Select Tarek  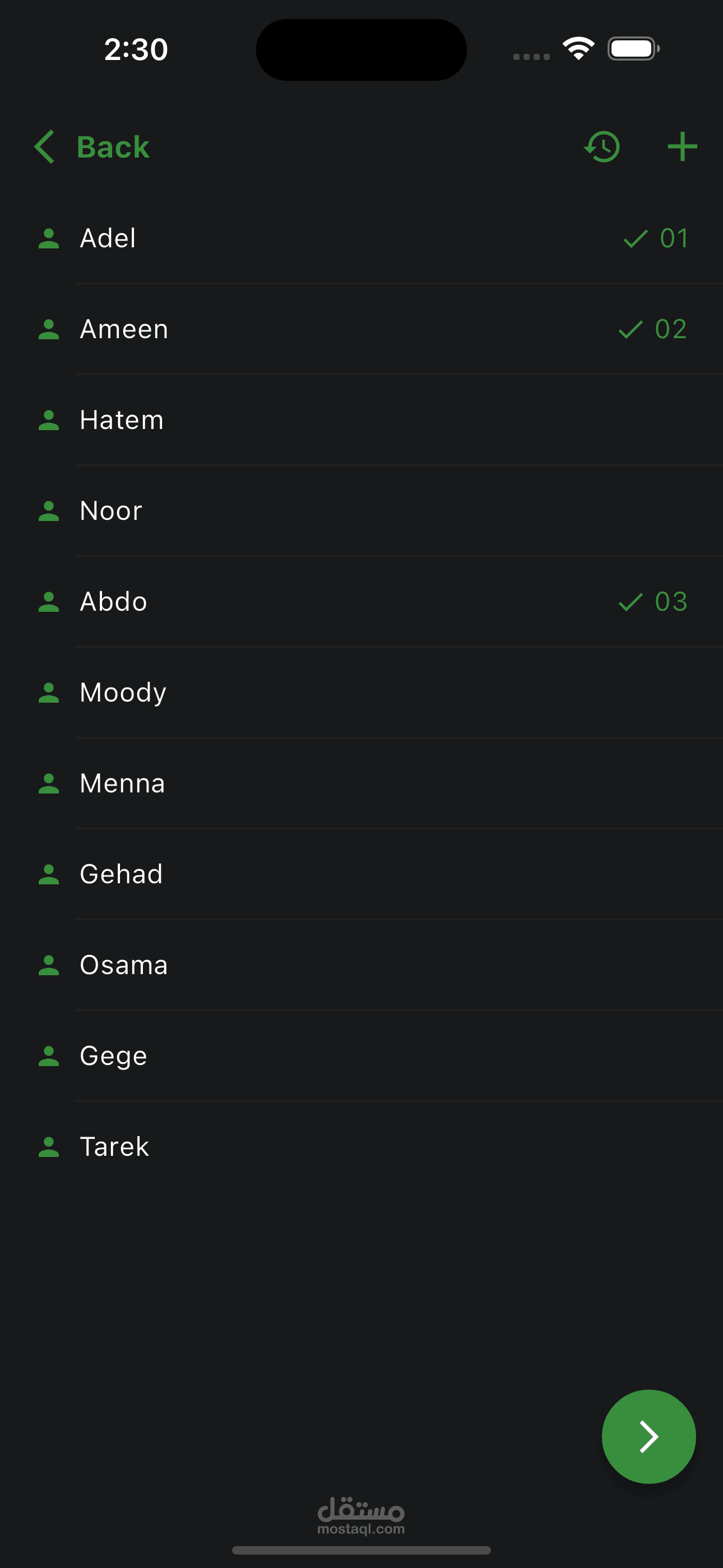point(361,1147)
